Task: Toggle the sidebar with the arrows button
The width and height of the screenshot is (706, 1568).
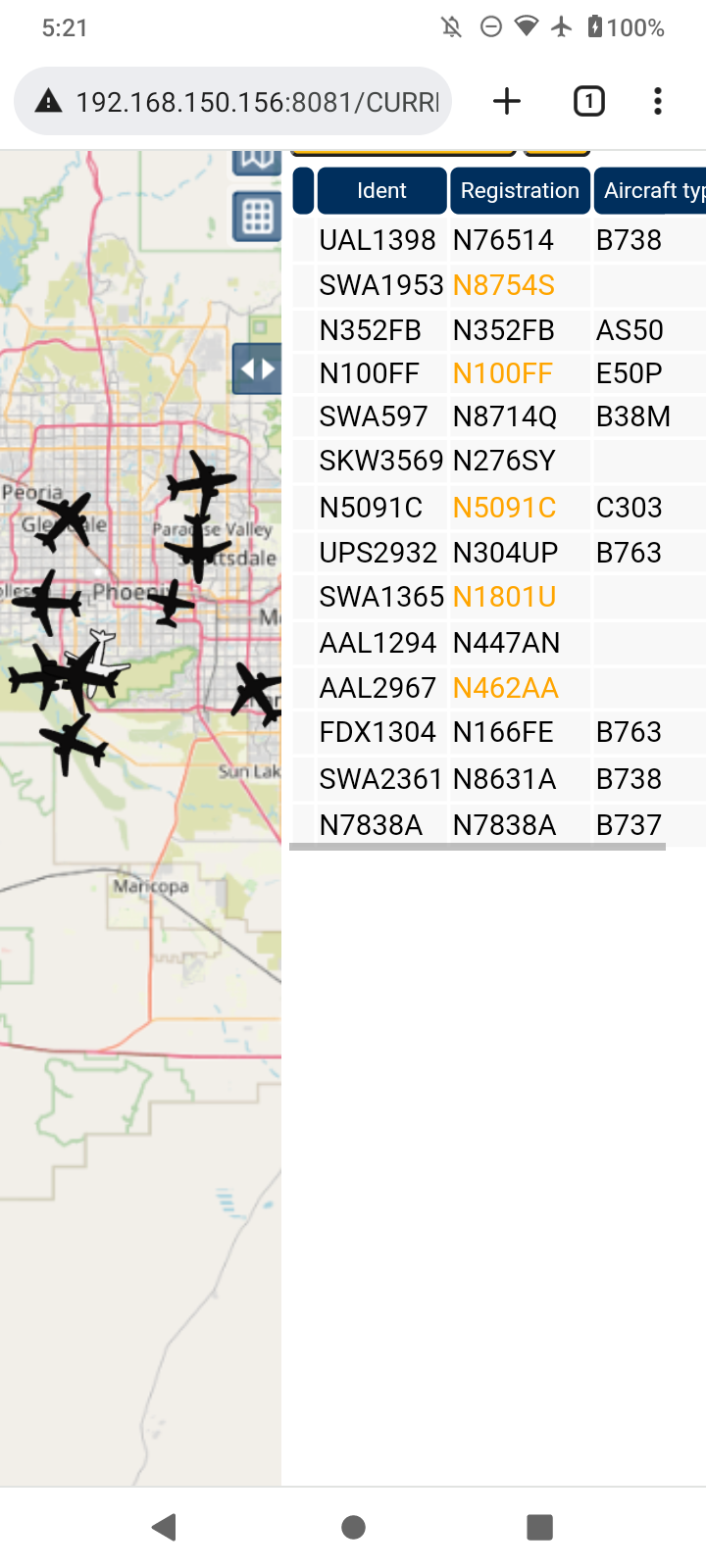Action: (x=257, y=369)
